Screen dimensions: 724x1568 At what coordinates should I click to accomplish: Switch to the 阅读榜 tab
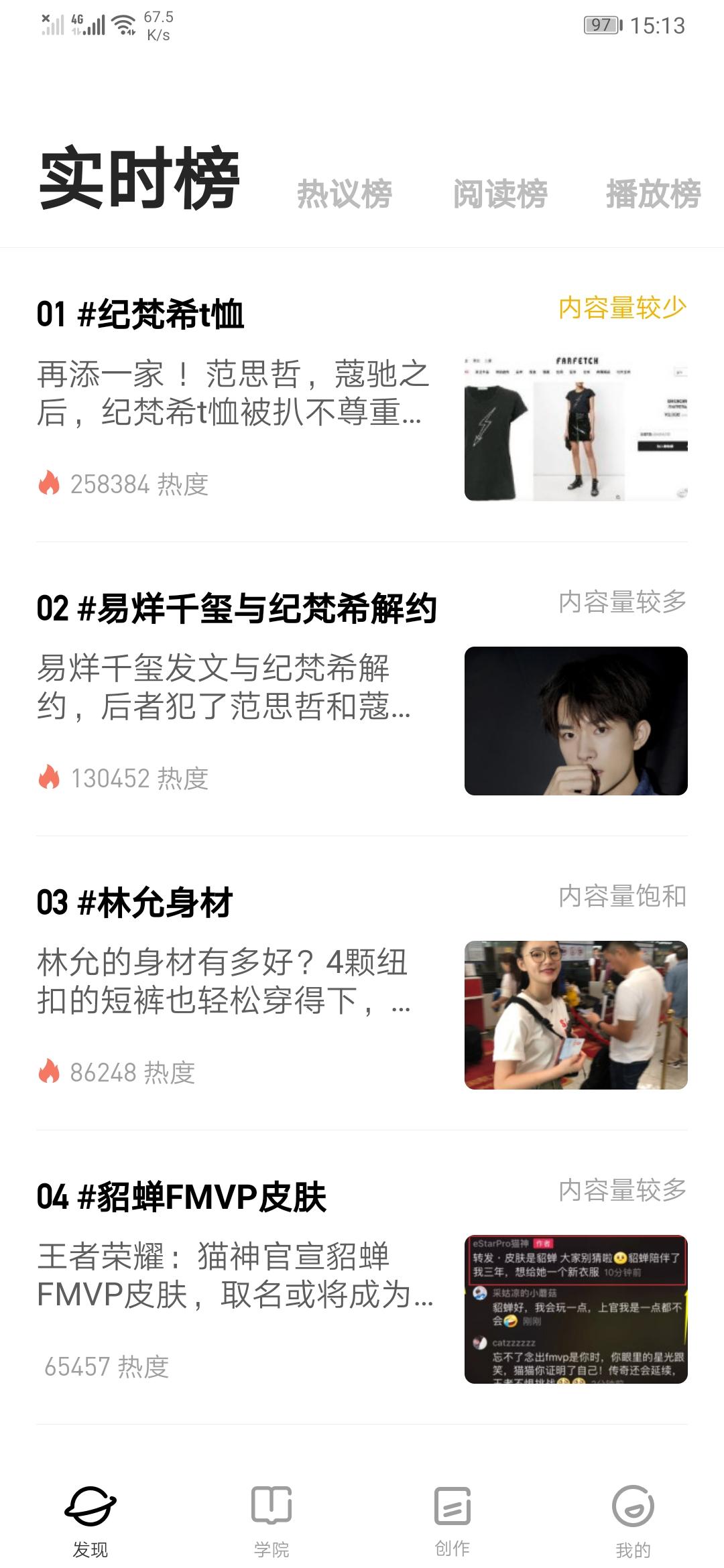(501, 194)
